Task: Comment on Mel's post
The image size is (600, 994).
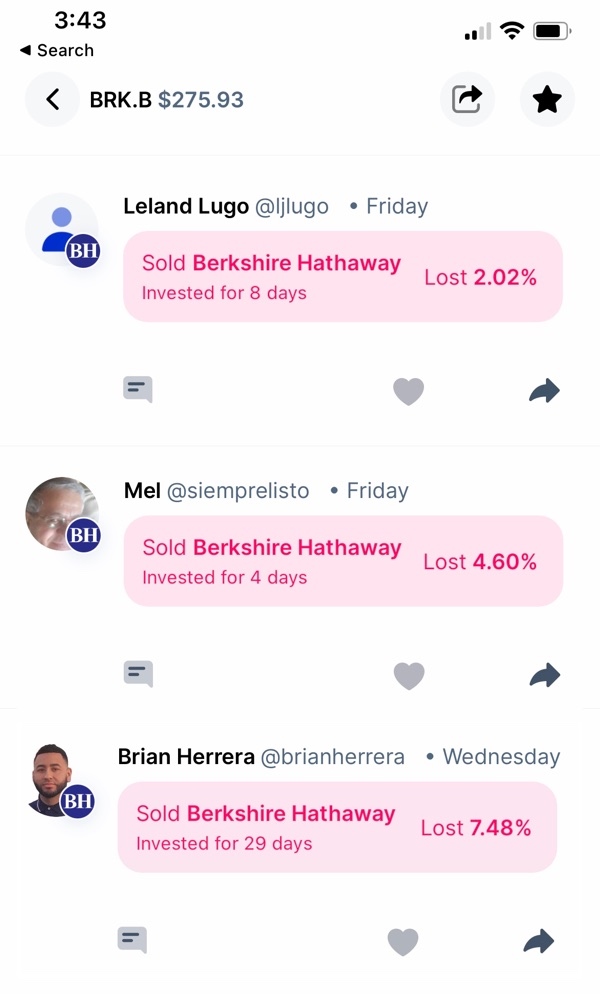Action: [x=138, y=674]
